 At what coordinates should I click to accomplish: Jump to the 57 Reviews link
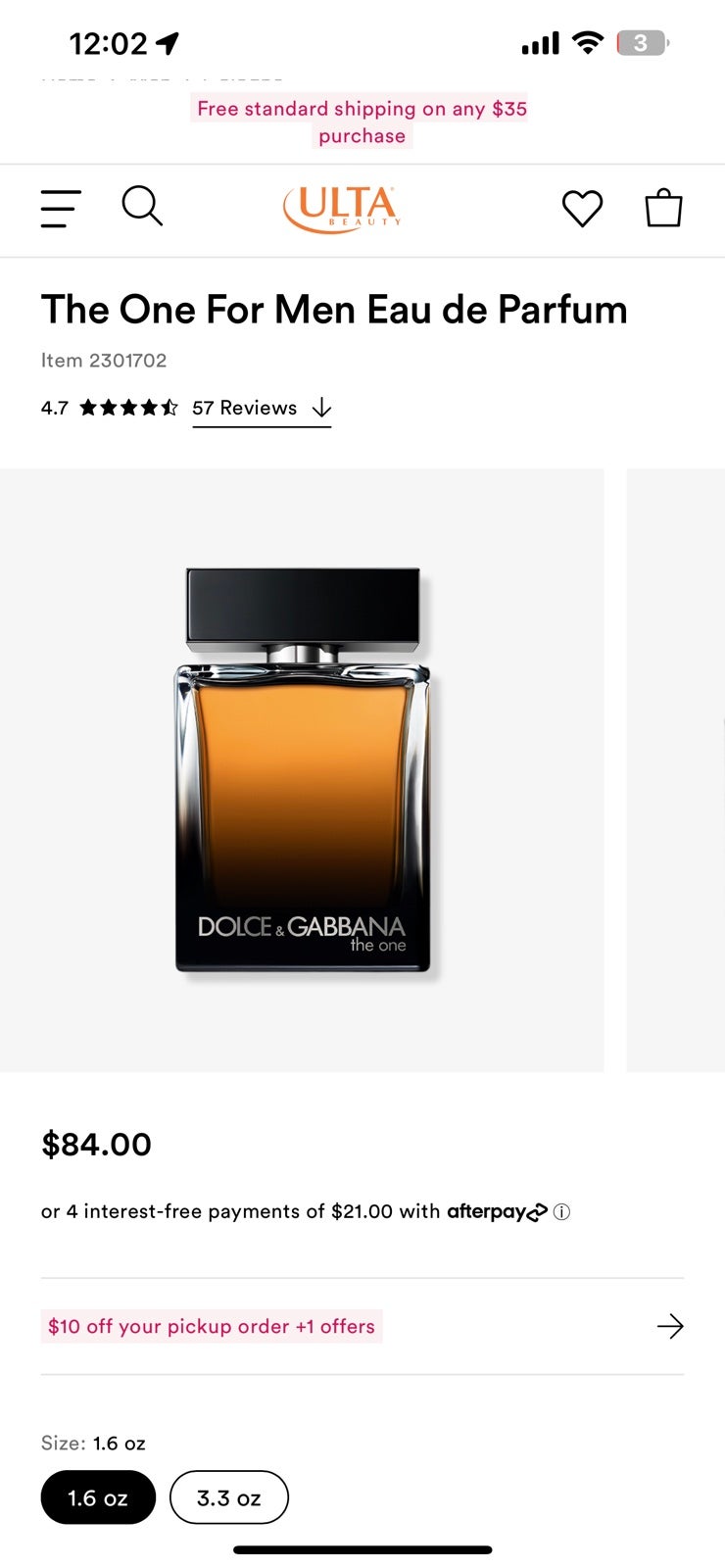(262, 409)
